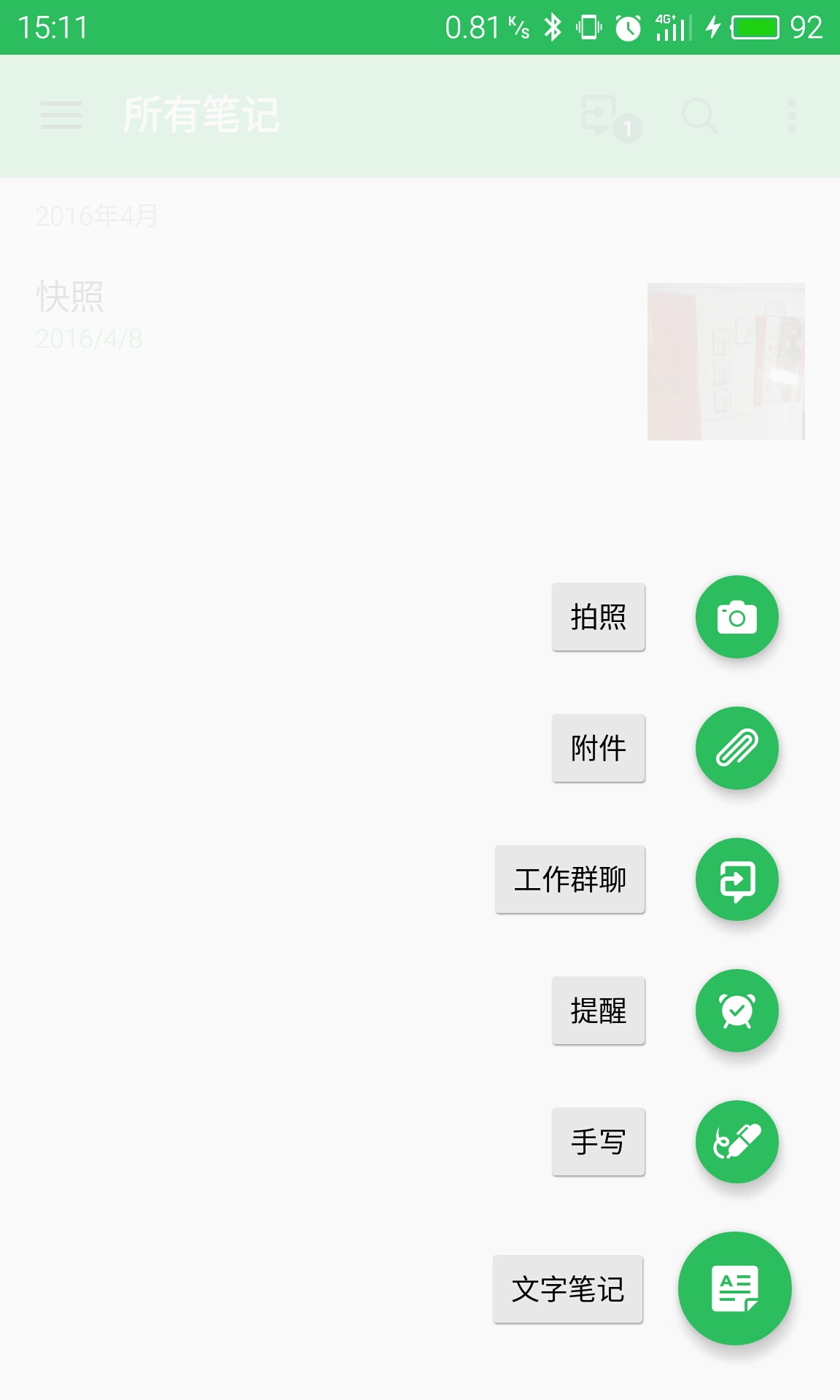Tap the large 文字笔记 note button
Viewport: 840px width, 1400px height.
734,1288
